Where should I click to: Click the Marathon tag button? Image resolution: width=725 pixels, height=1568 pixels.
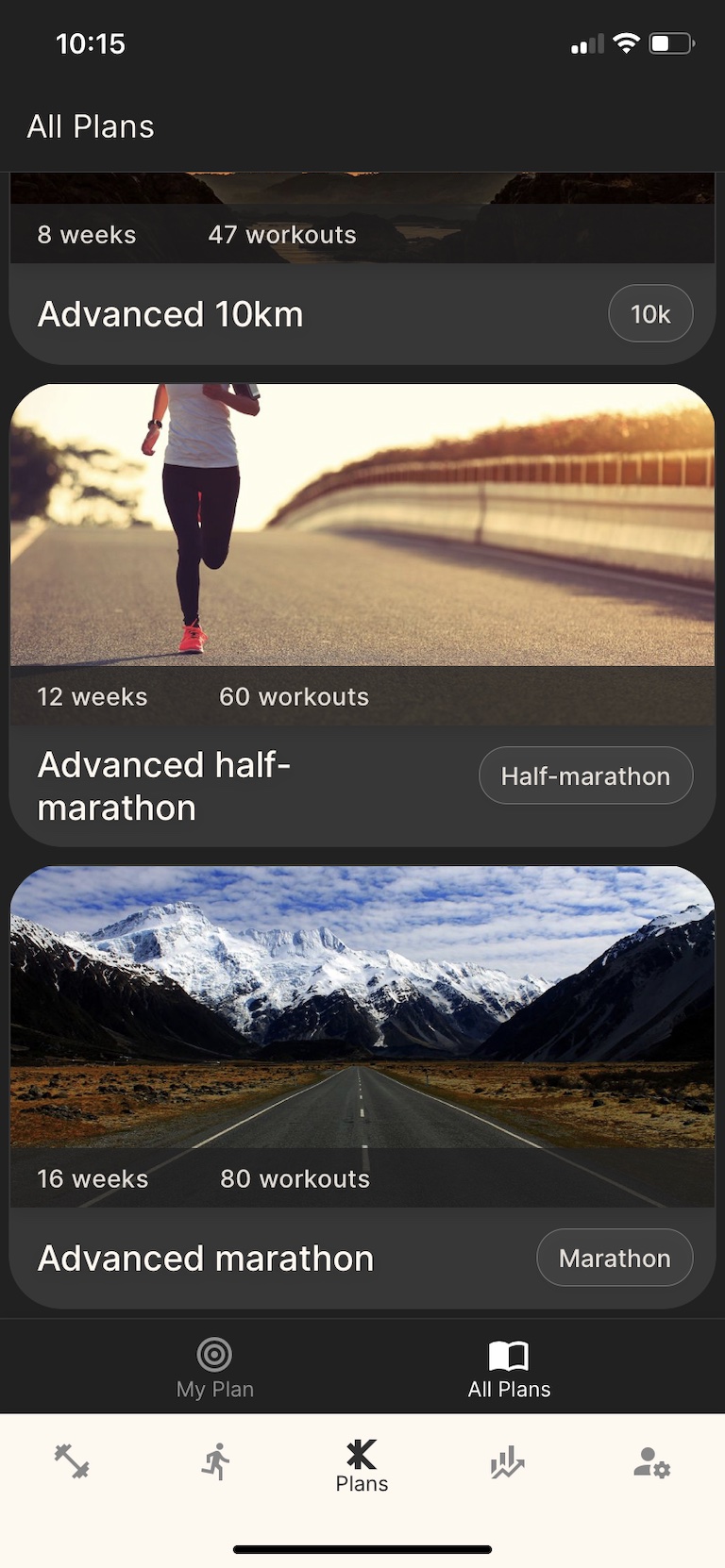pyautogui.click(x=615, y=1258)
